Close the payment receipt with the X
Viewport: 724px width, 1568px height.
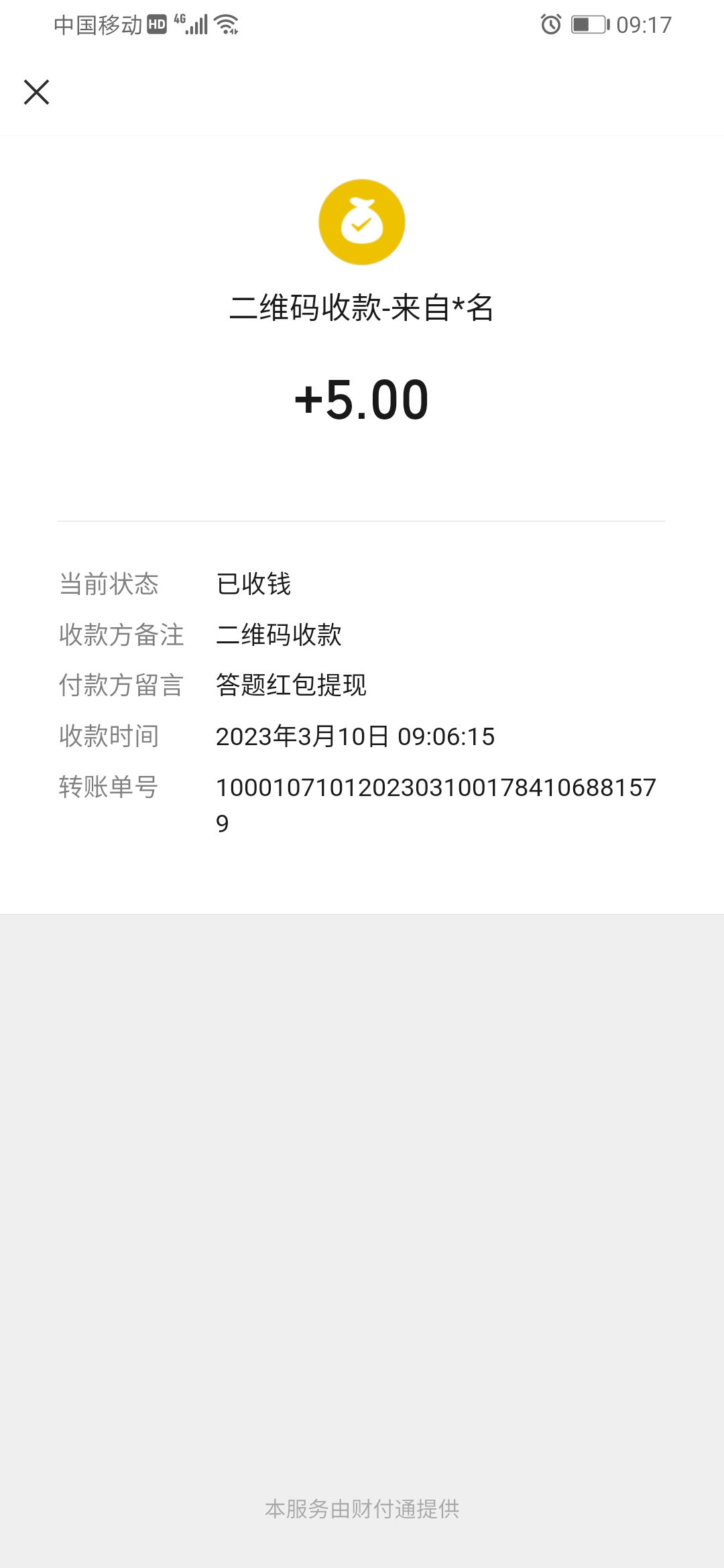coord(36,92)
